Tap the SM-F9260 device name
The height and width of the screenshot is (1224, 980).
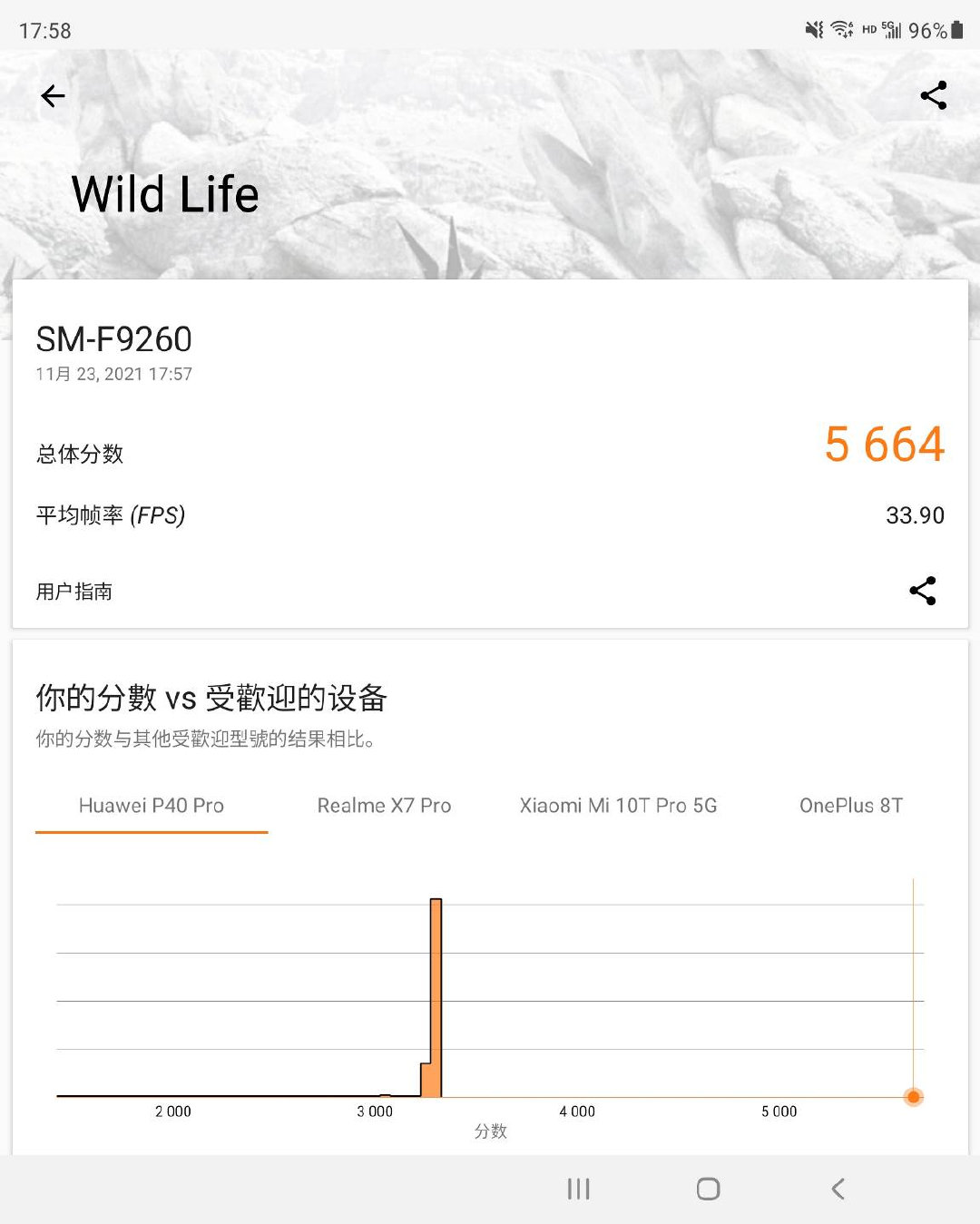tap(113, 339)
